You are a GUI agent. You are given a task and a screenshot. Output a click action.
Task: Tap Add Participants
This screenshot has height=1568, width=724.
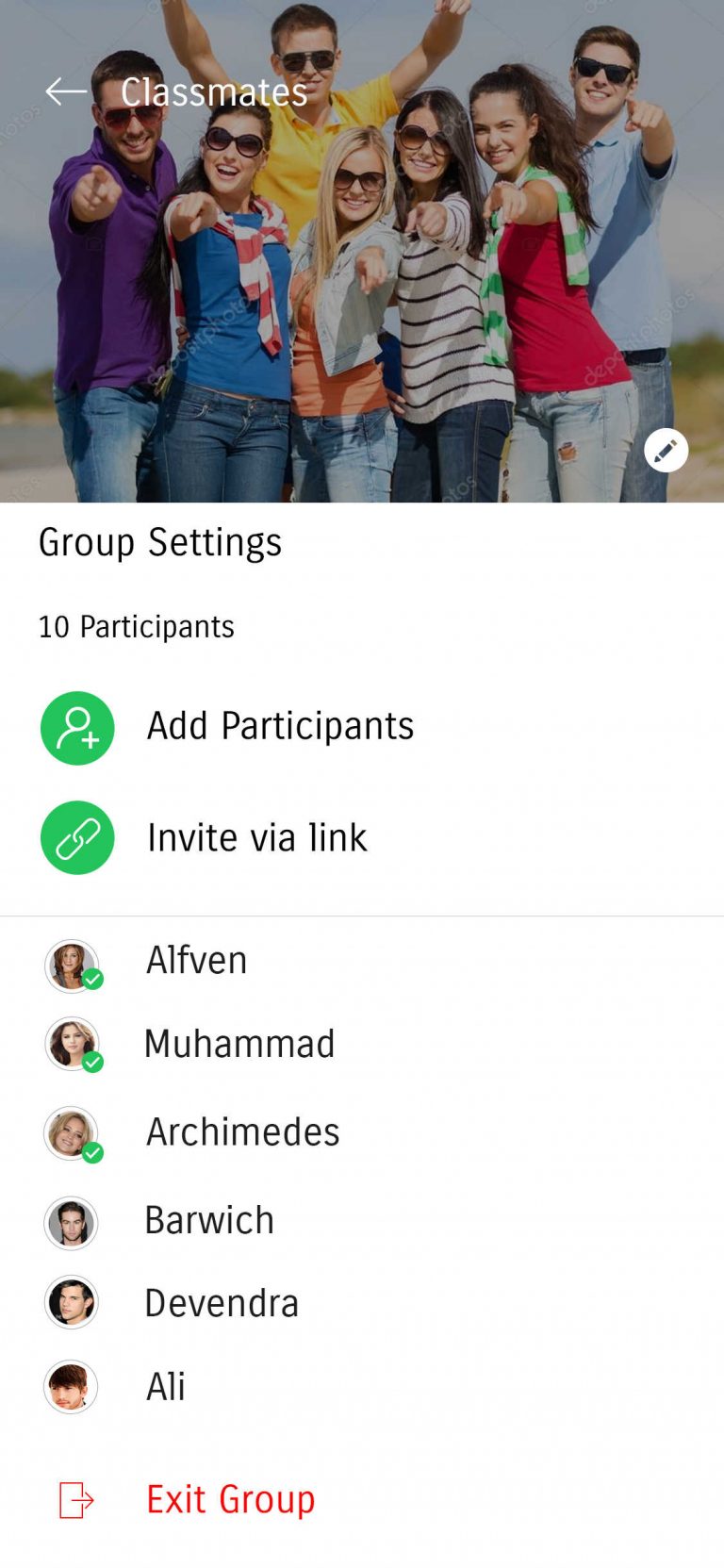pos(362,727)
